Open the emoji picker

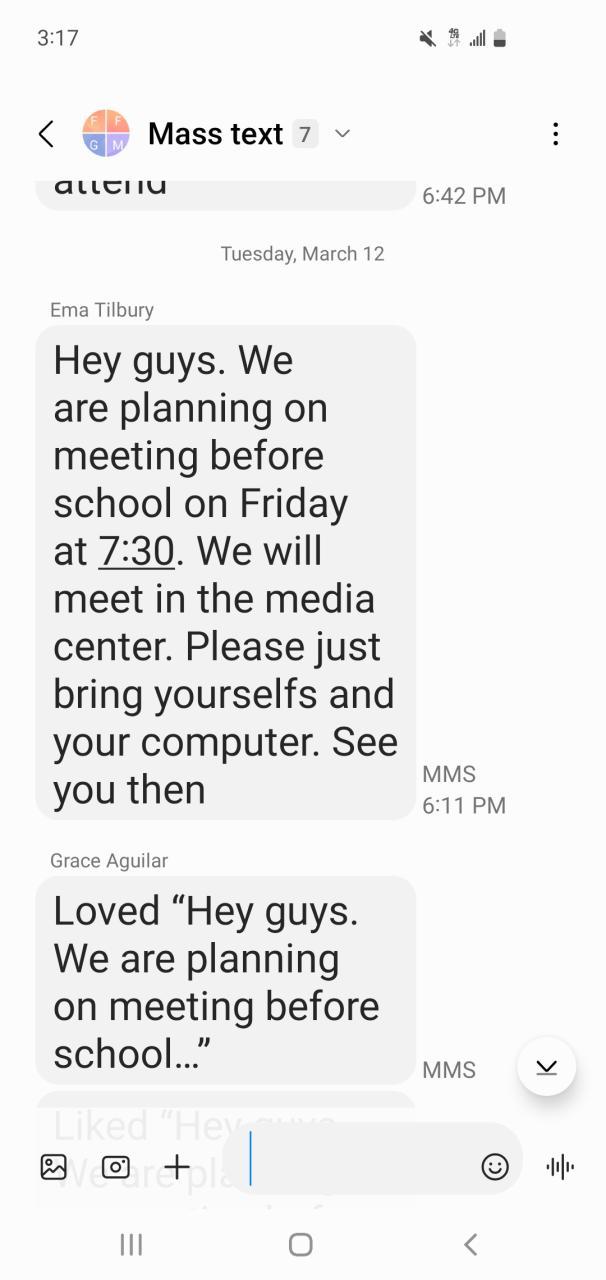pos(495,1166)
